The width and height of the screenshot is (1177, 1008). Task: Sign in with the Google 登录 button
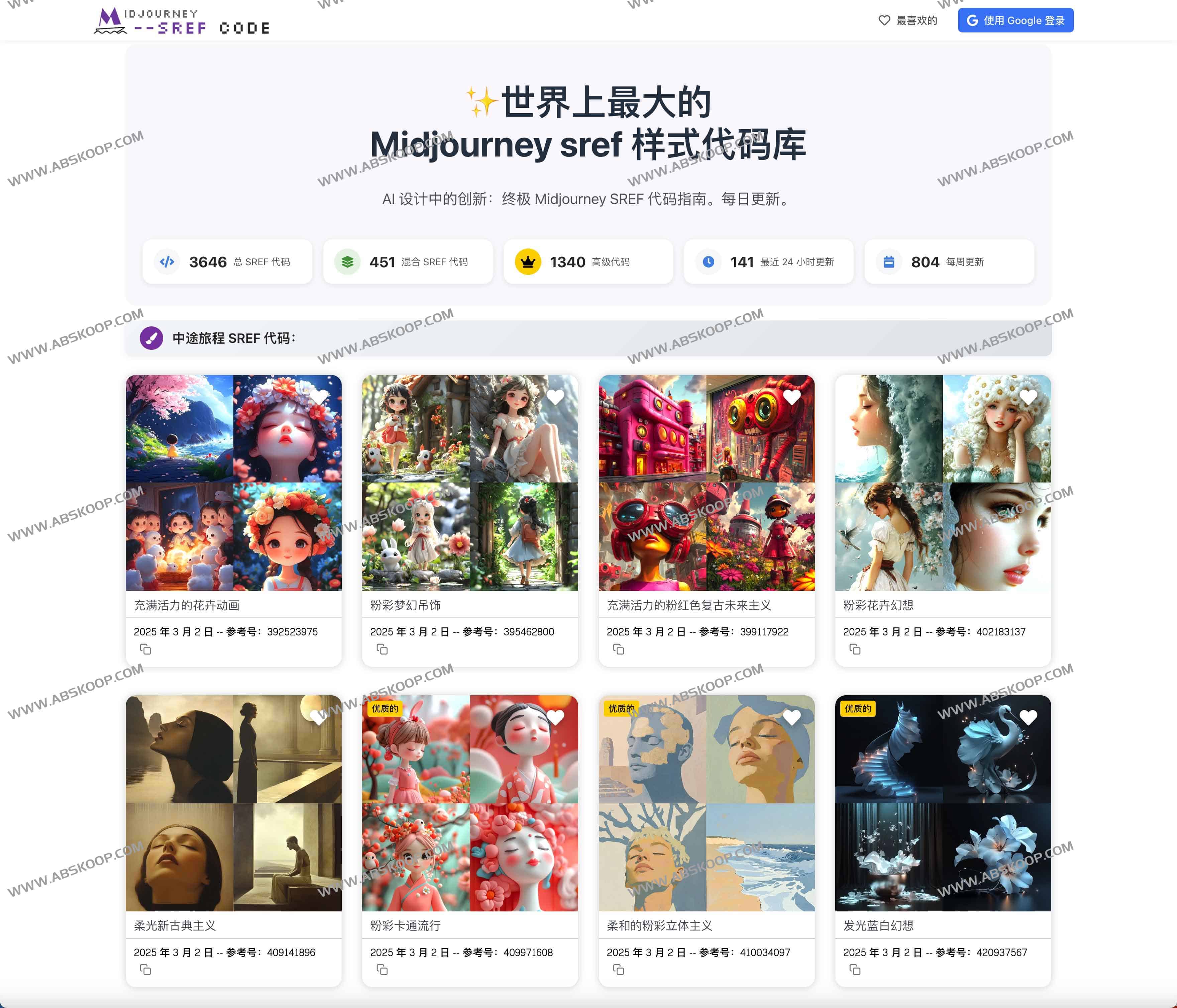(x=1015, y=20)
